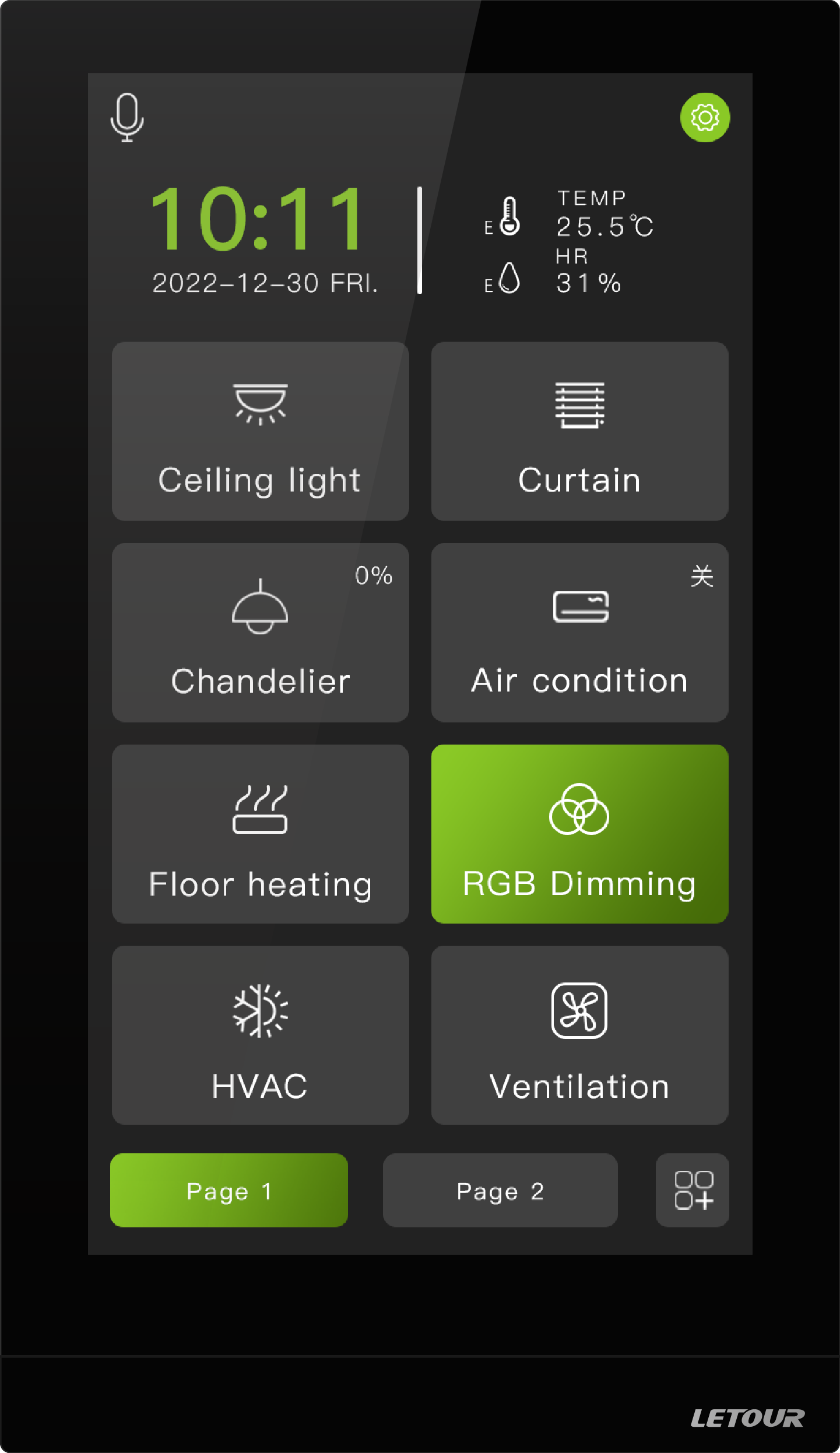Open Floor heating controls
The width and height of the screenshot is (840, 1453).
point(260,834)
